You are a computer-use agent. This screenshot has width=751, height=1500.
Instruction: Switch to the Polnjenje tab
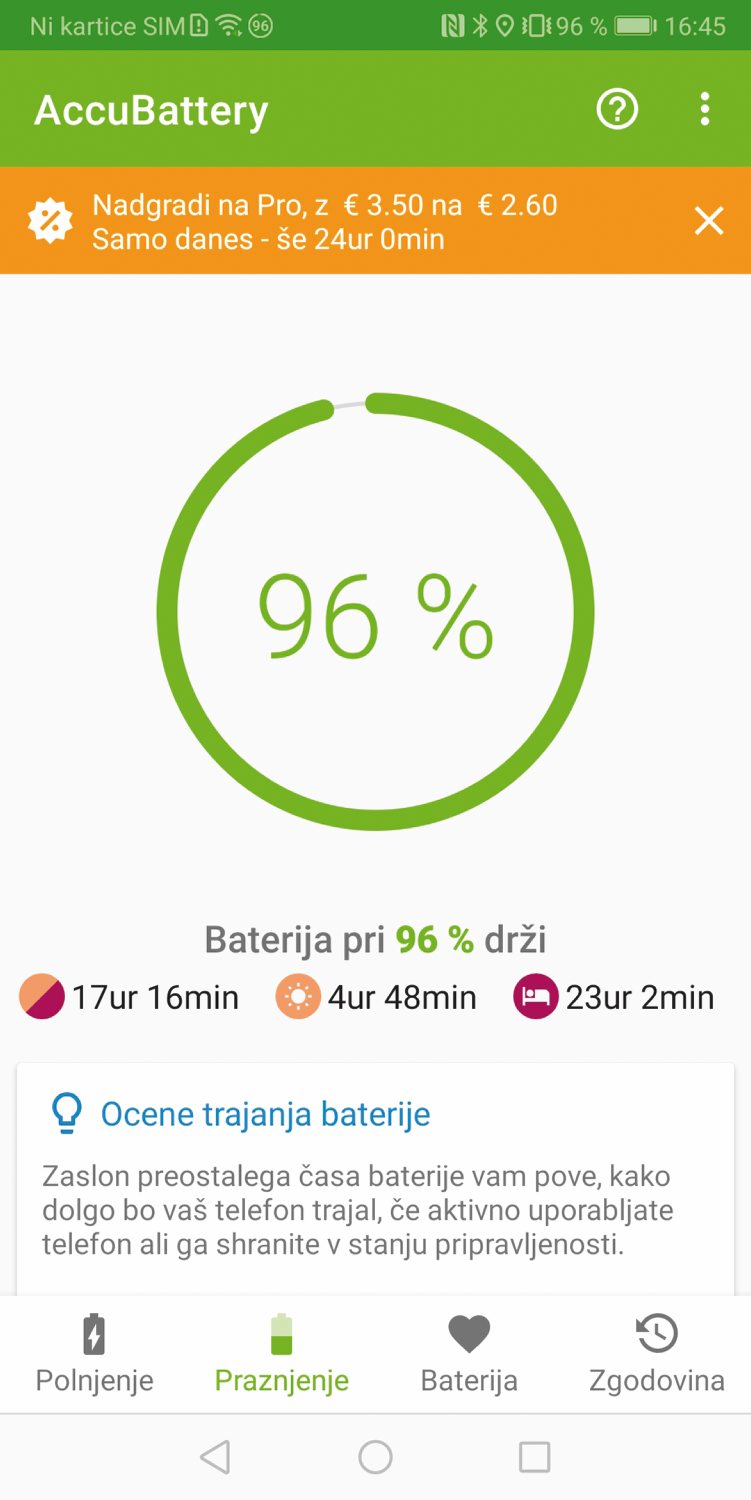[x=94, y=1354]
